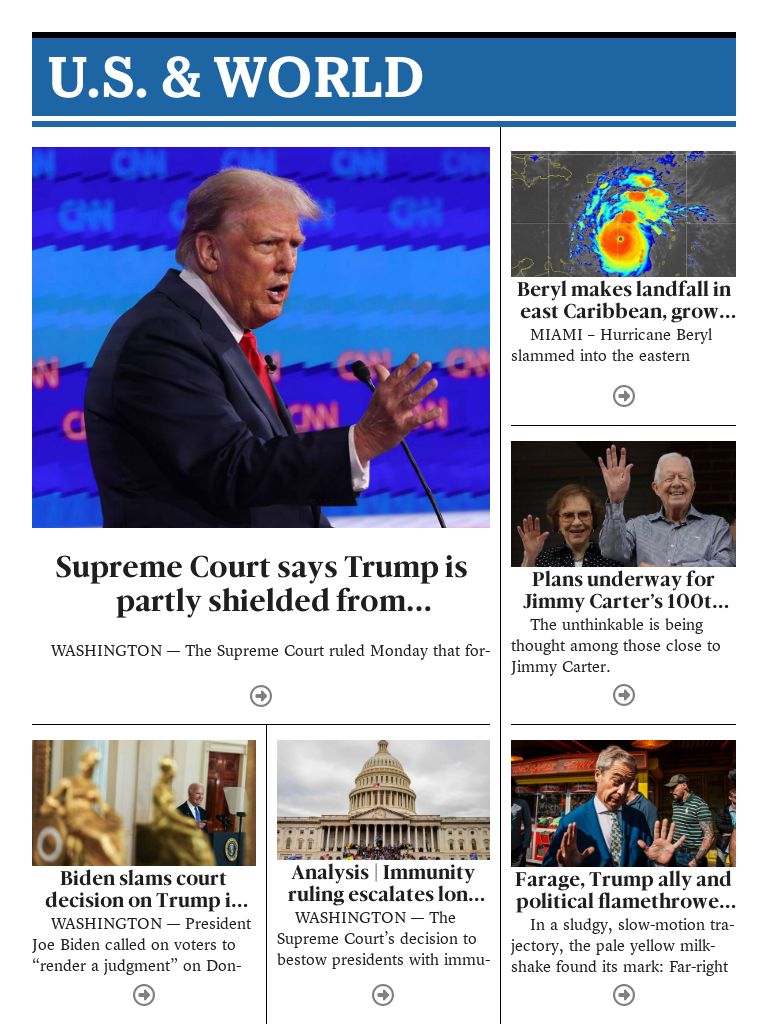The width and height of the screenshot is (768, 1024).
Task: Click the read-more arrow under Beryl landfall story
Action: click(x=623, y=396)
